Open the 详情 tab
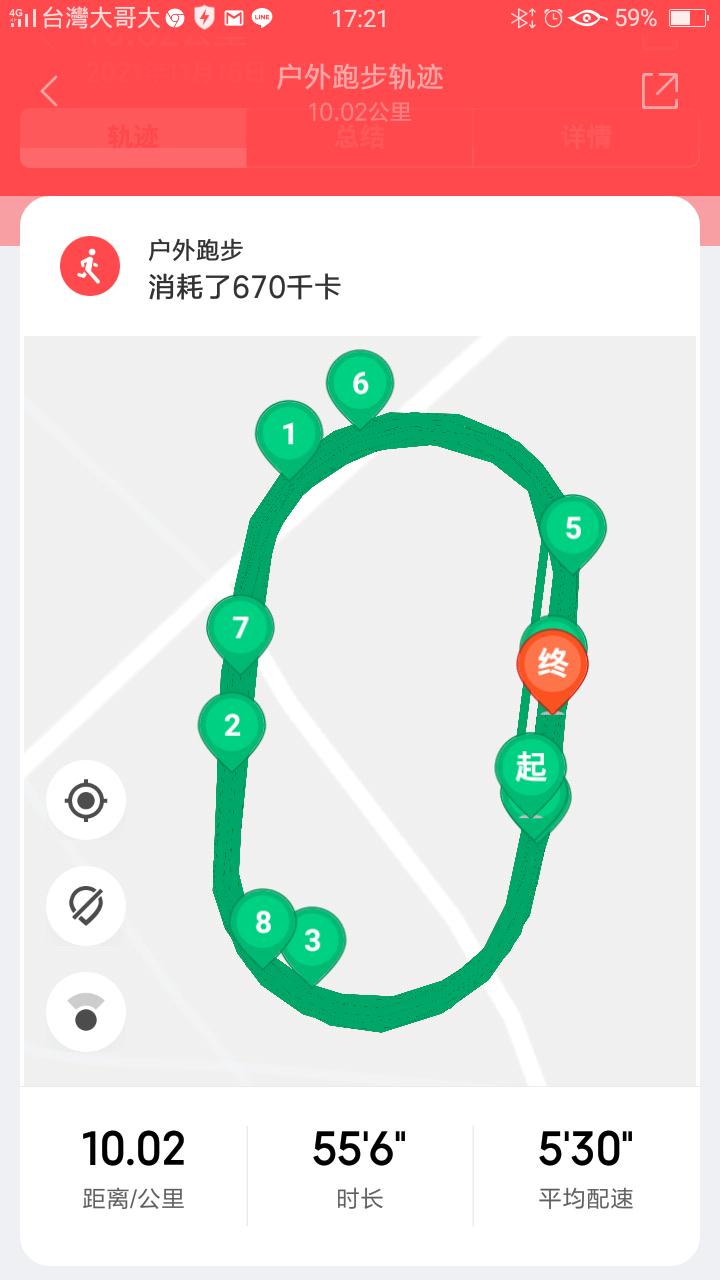 click(586, 137)
